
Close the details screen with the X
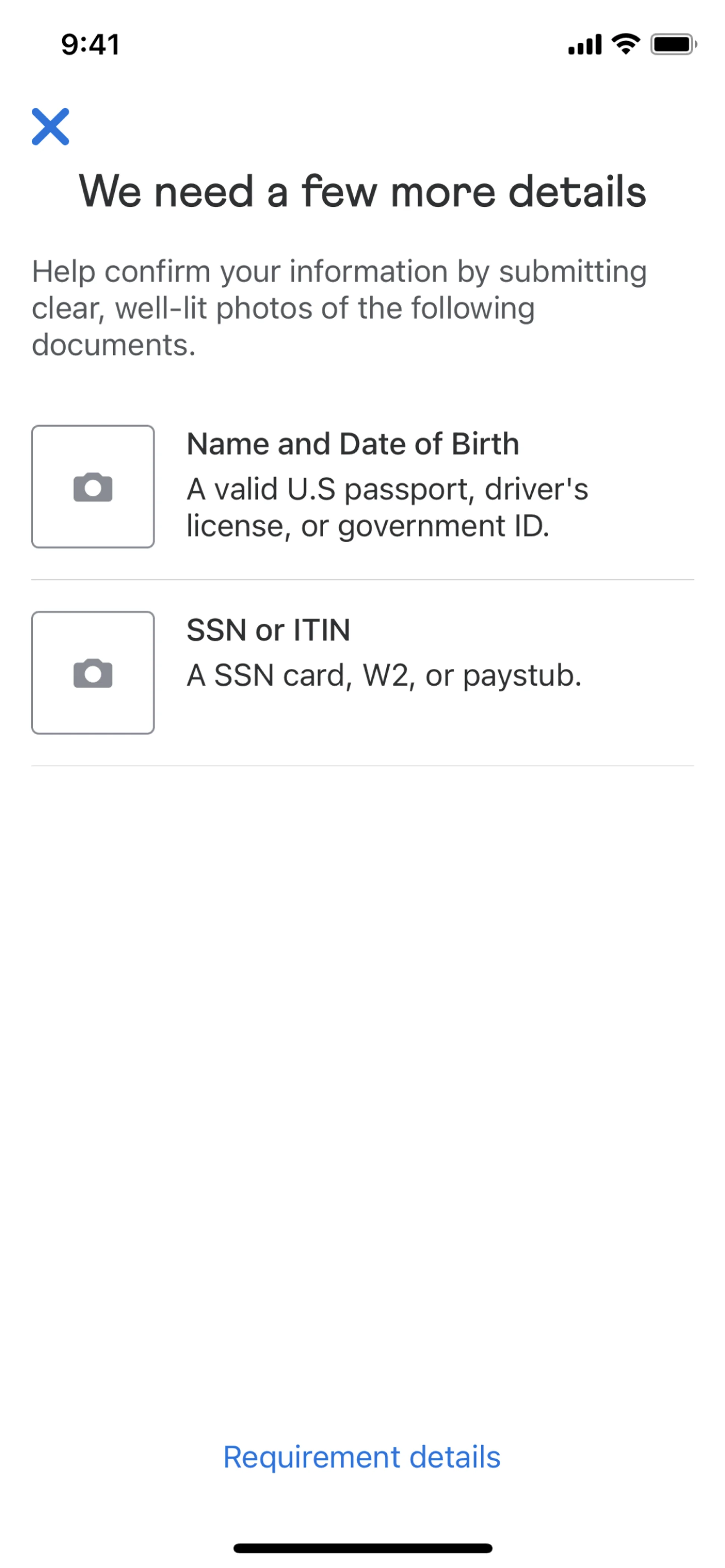pyautogui.click(x=51, y=126)
